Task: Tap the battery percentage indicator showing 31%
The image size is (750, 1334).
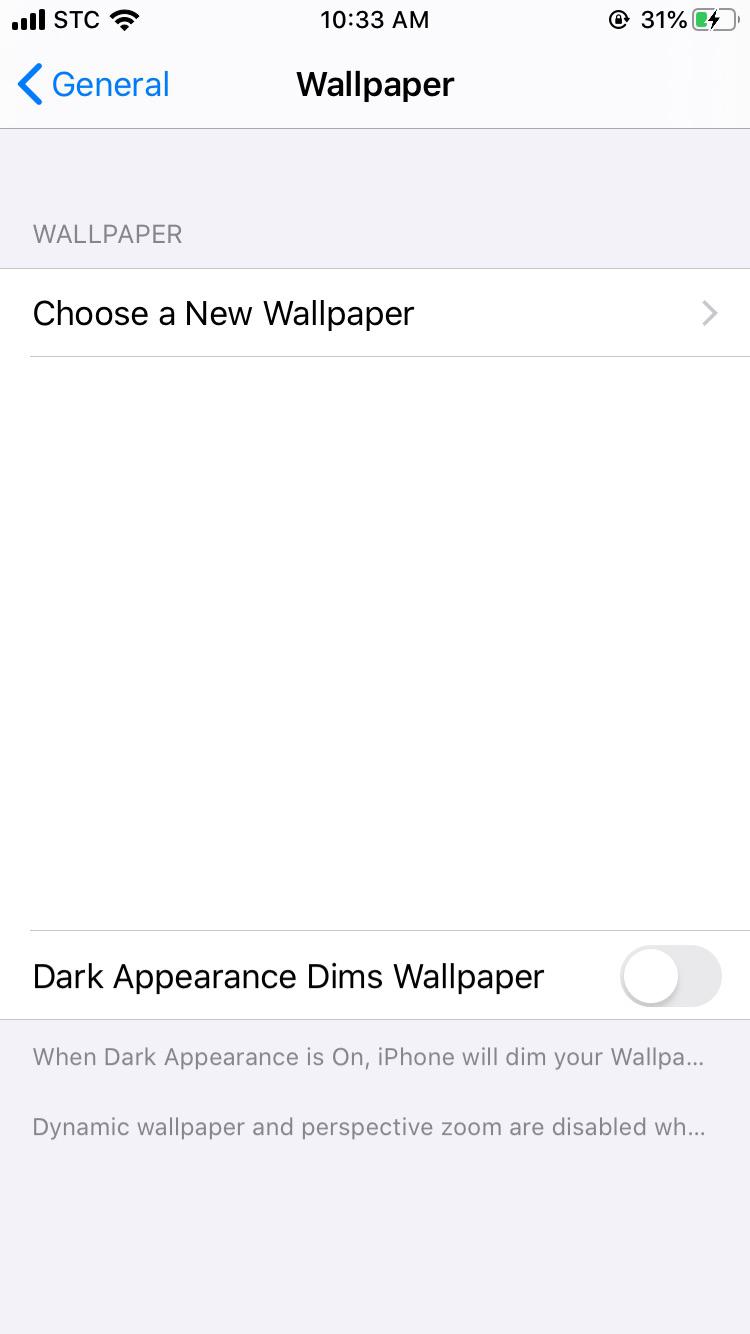Action: [x=662, y=19]
